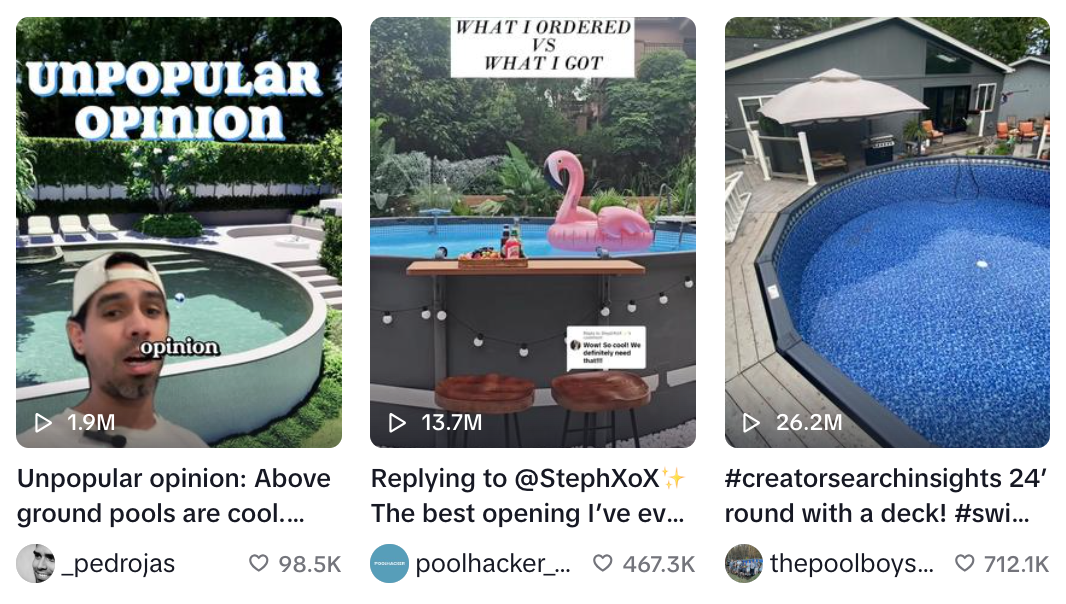Viewport: 1066px width, 604px height.
Task: Visit the poolhacker_ profile
Action: click(492, 564)
